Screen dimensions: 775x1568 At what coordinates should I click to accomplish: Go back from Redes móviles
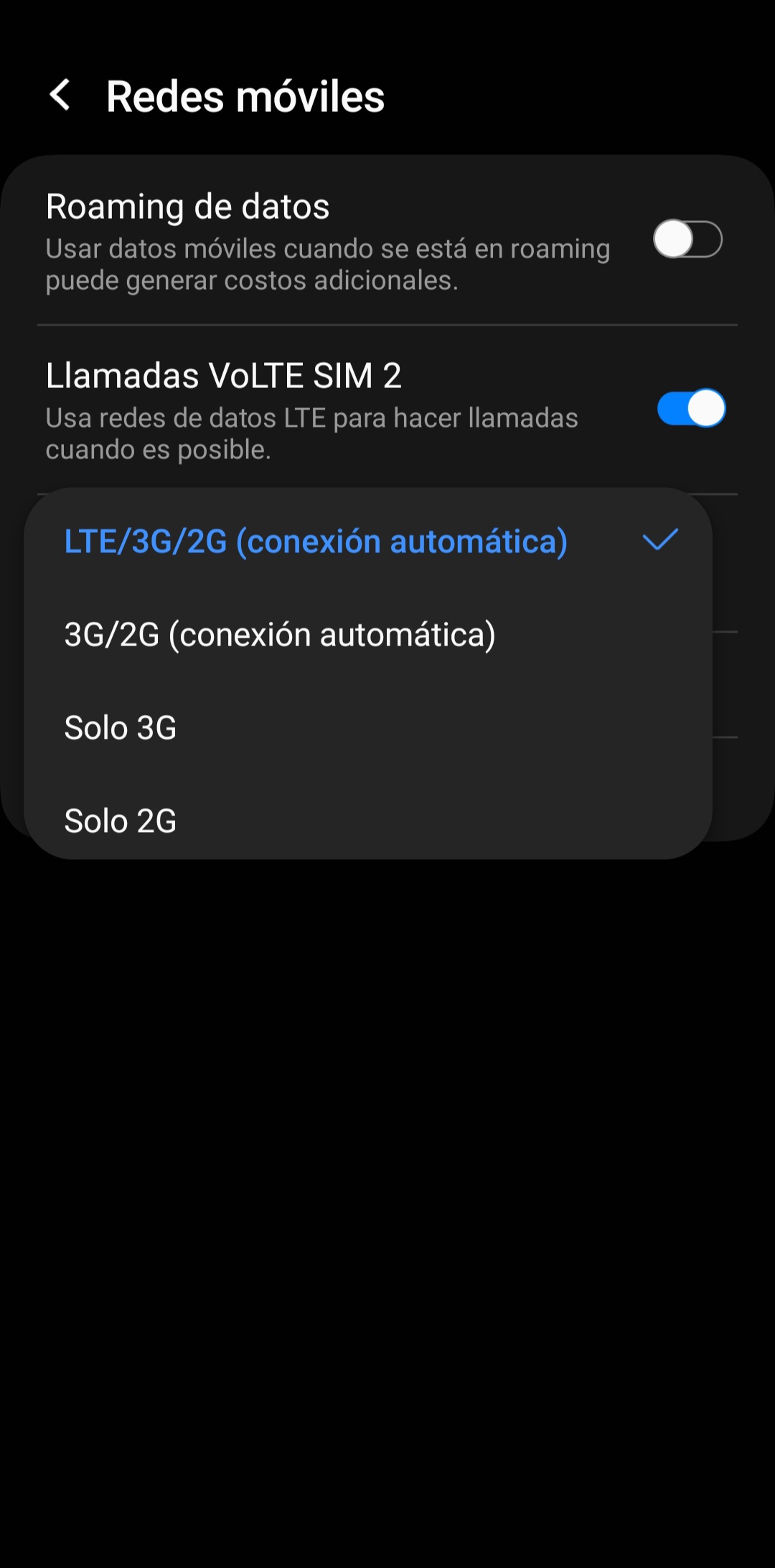click(x=60, y=95)
